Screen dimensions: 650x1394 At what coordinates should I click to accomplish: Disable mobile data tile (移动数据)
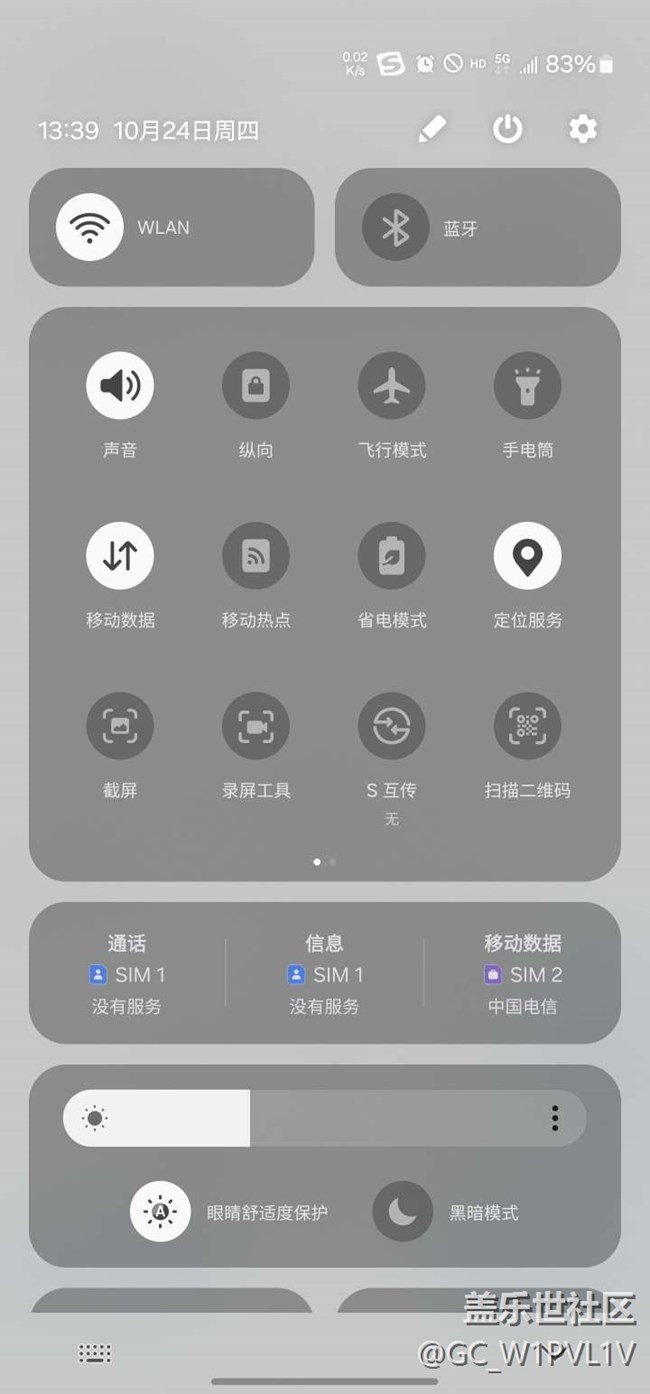tap(120, 556)
